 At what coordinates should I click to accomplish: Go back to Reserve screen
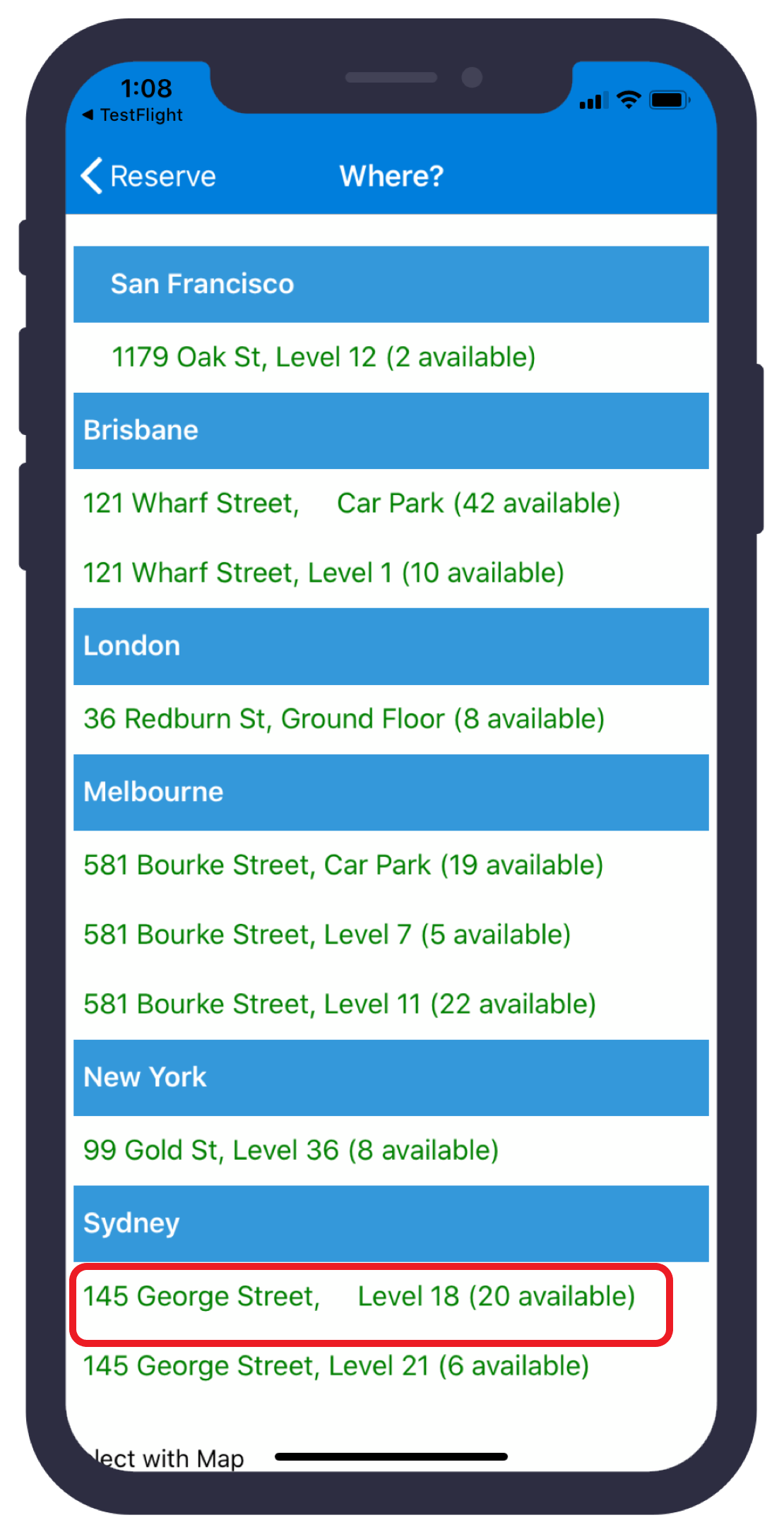coord(149,176)
